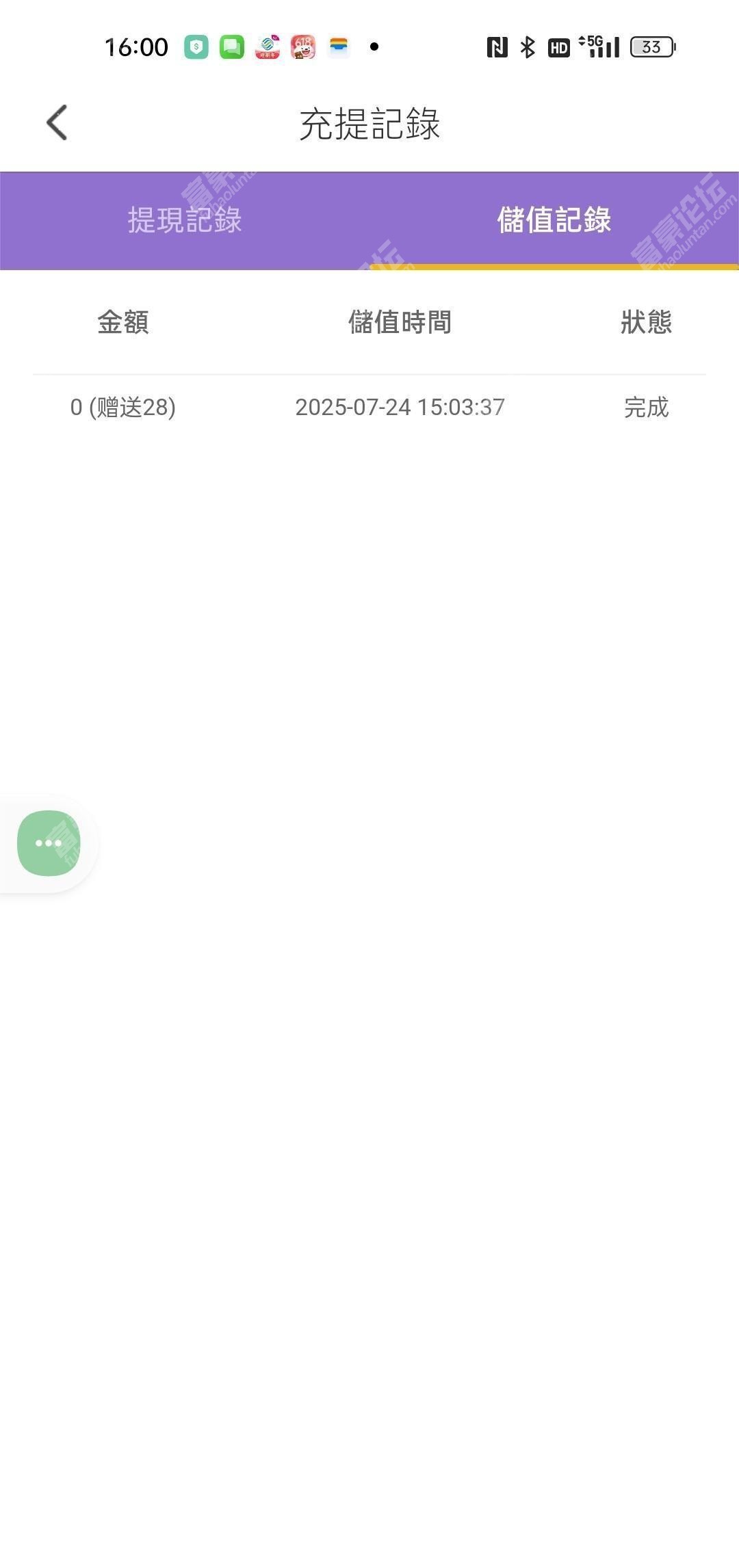The width and height of the screenshot is (739, 1568).
Task: Go back using the header arrow
Action: 57,122
